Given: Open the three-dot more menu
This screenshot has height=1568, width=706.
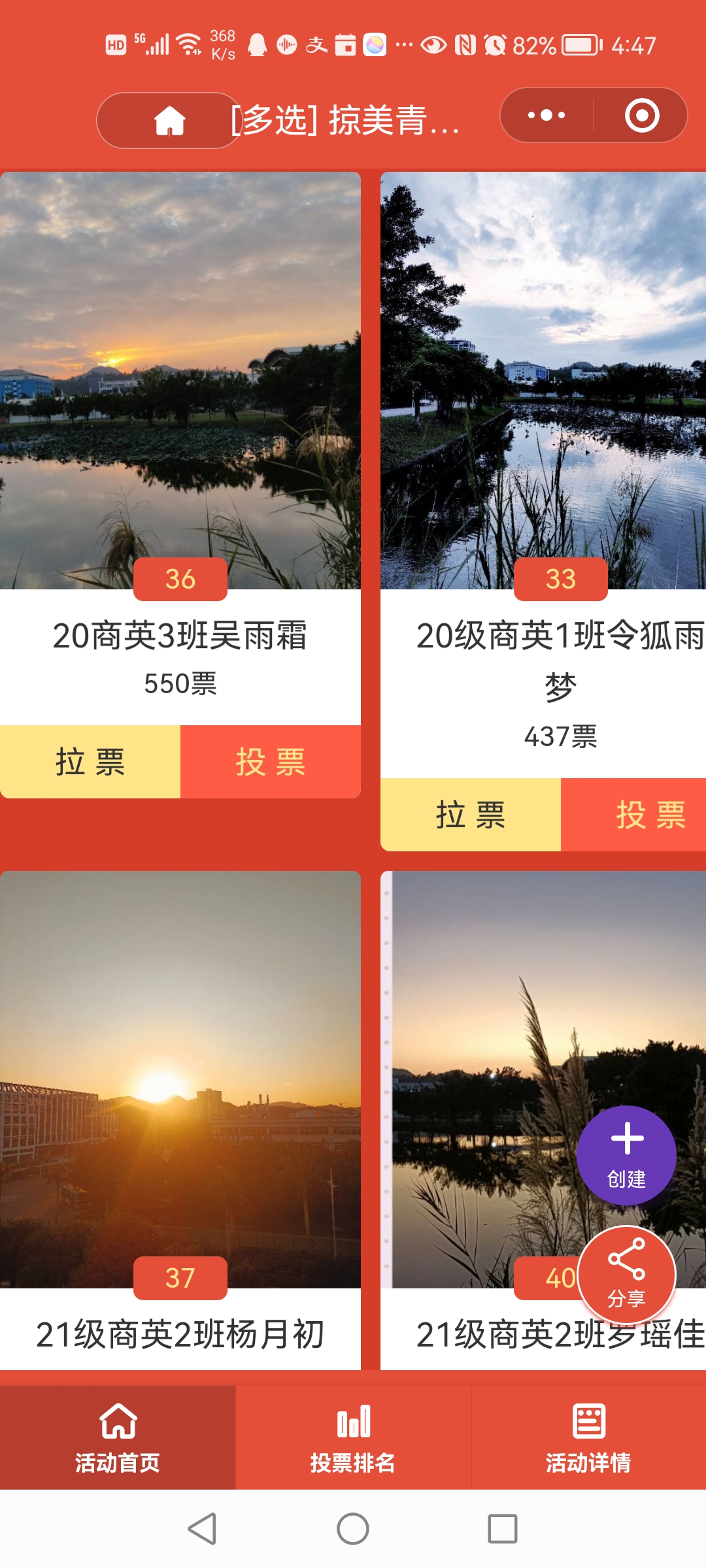Looking at the screenshot, I should click(x=546, y=116).
